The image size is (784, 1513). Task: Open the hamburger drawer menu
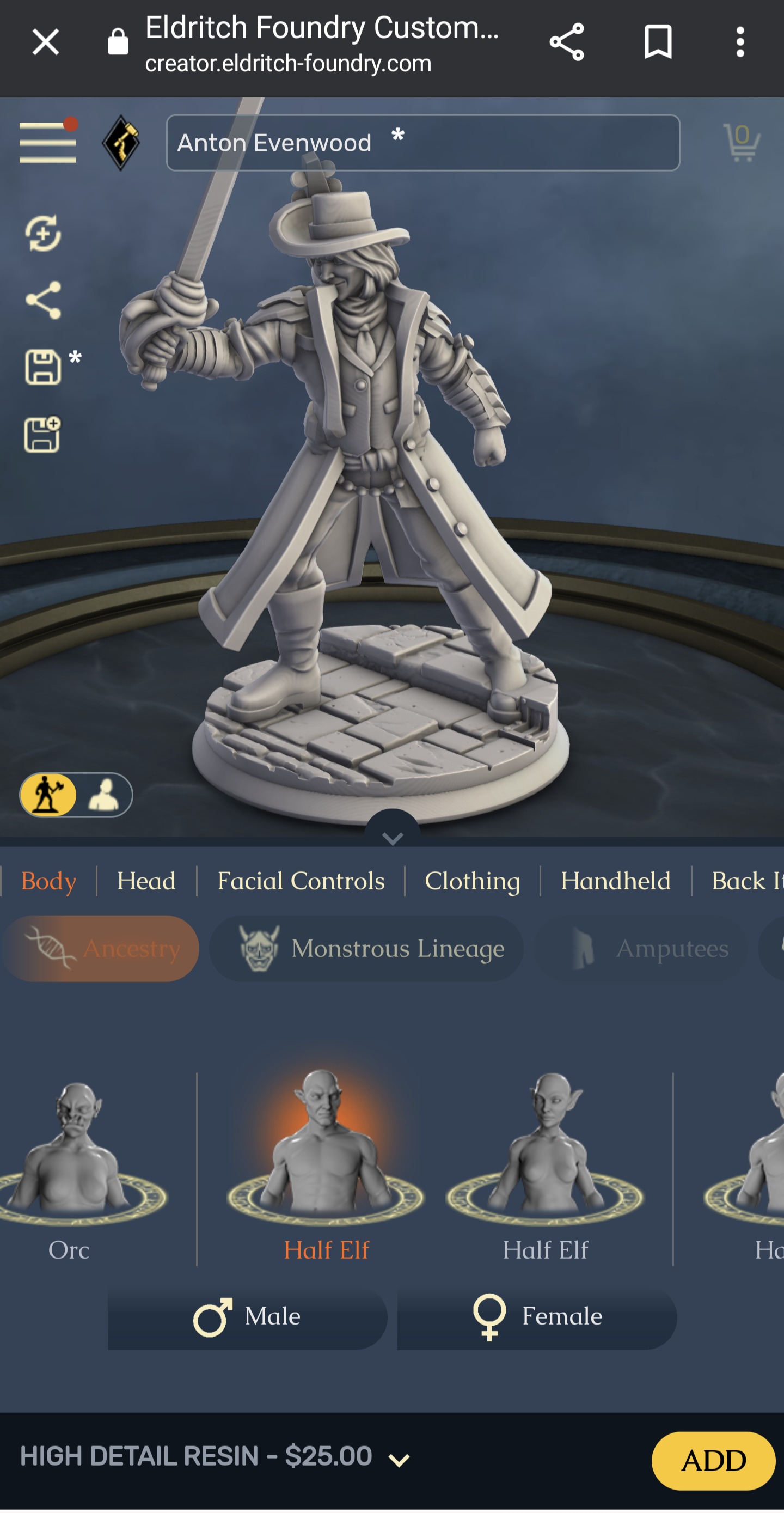47,143
